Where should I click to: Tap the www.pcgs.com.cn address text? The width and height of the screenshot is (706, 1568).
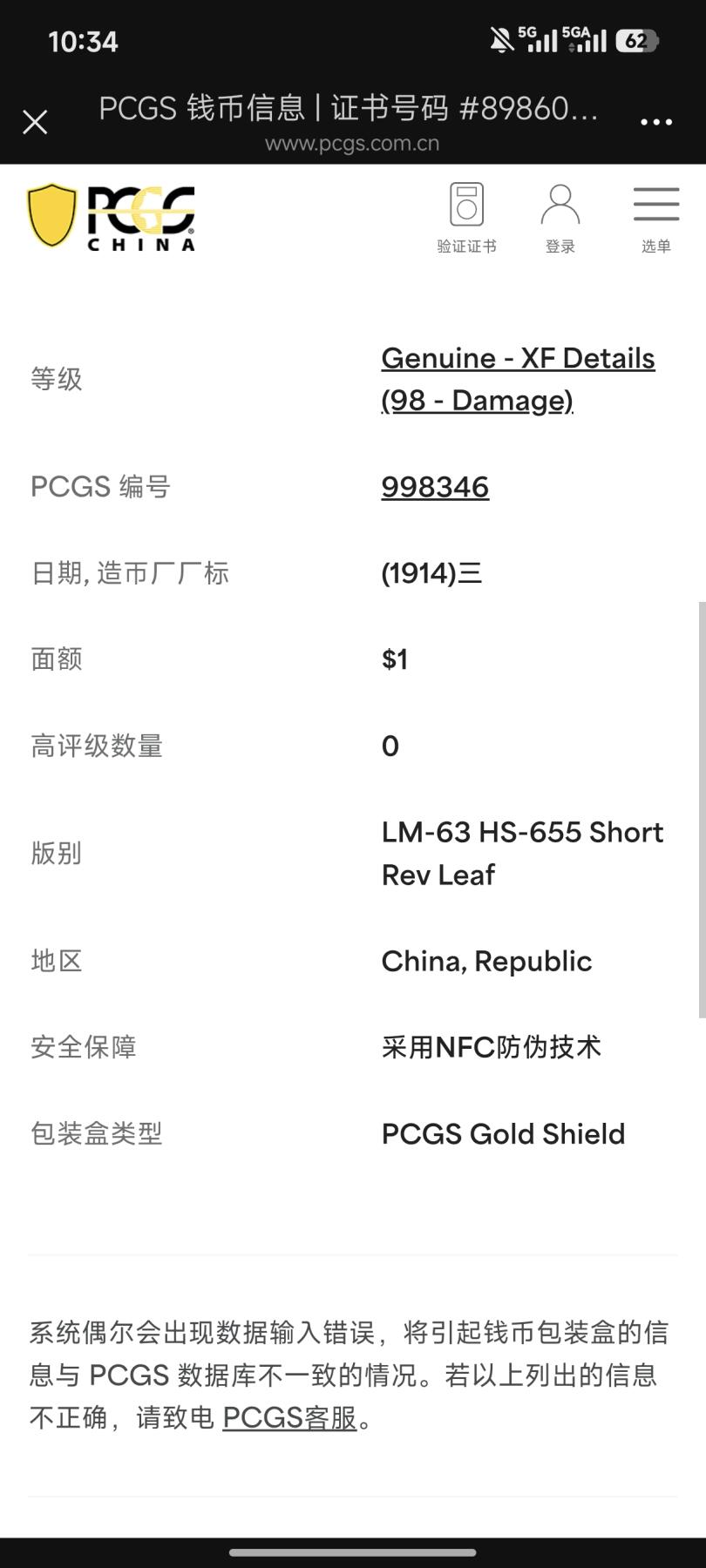click(x=352, y=143)
